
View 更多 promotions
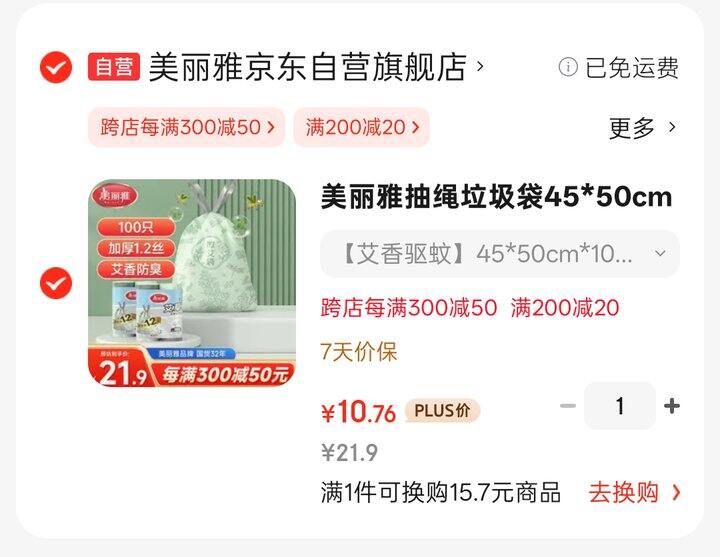pos(642,127)
